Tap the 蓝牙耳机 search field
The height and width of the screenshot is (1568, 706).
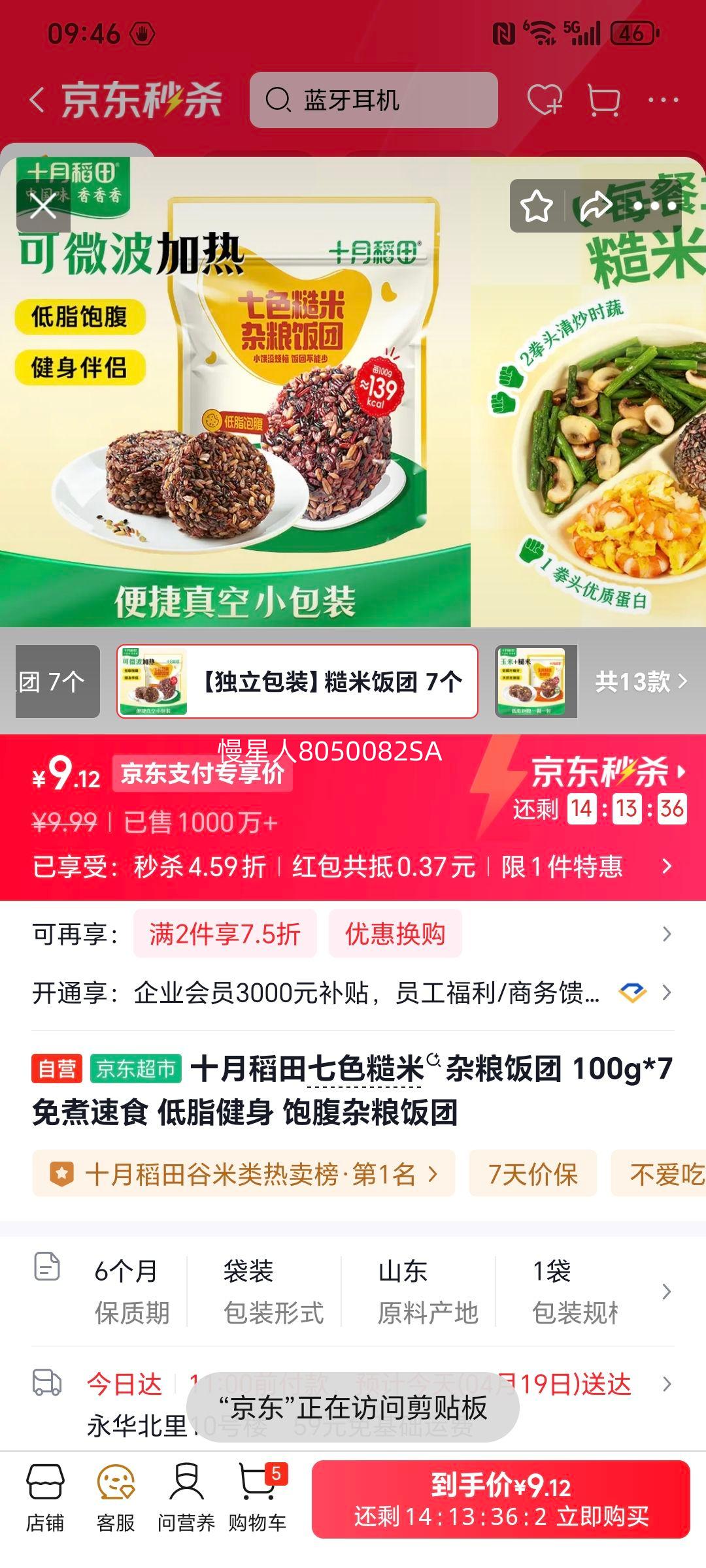pos(373,99)
